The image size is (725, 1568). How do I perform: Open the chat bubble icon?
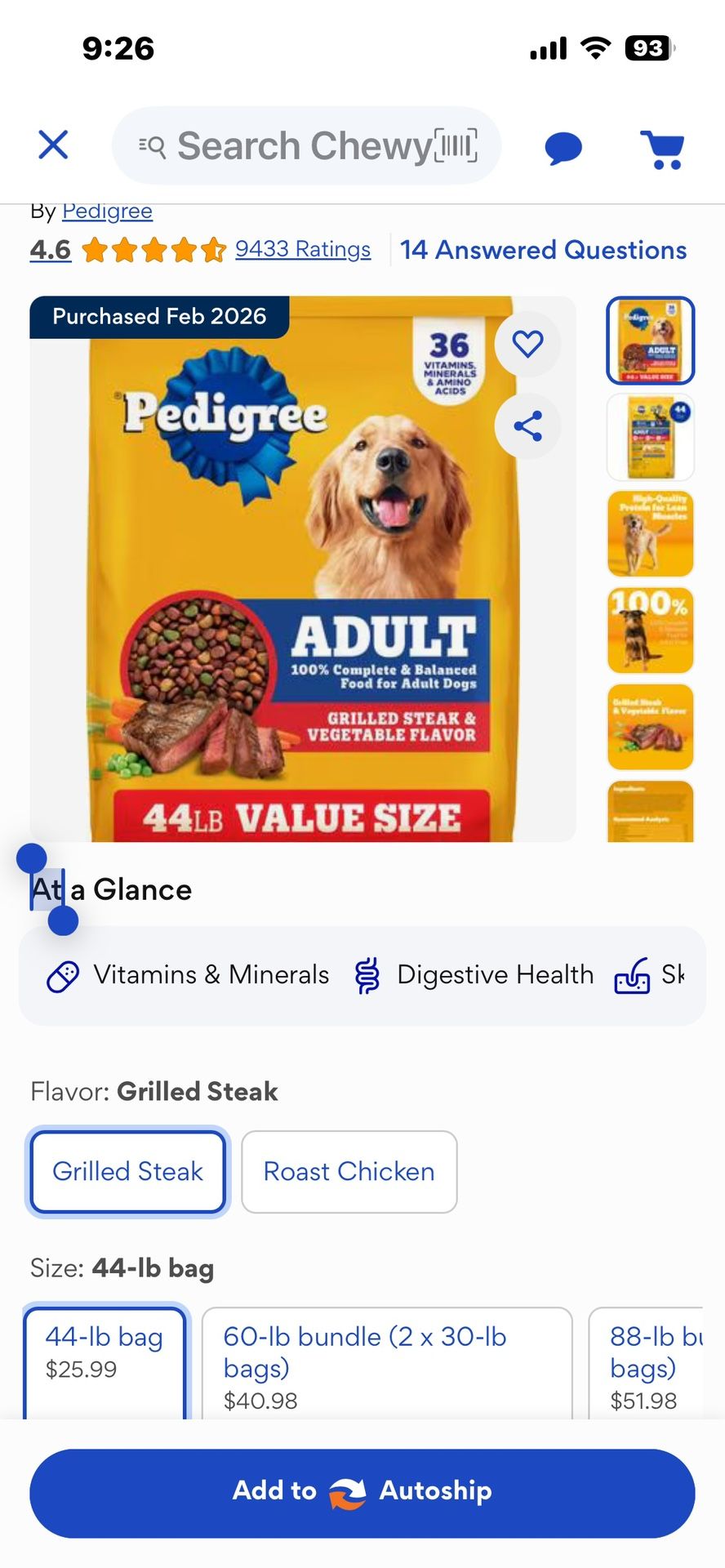[x=563, y=149]
